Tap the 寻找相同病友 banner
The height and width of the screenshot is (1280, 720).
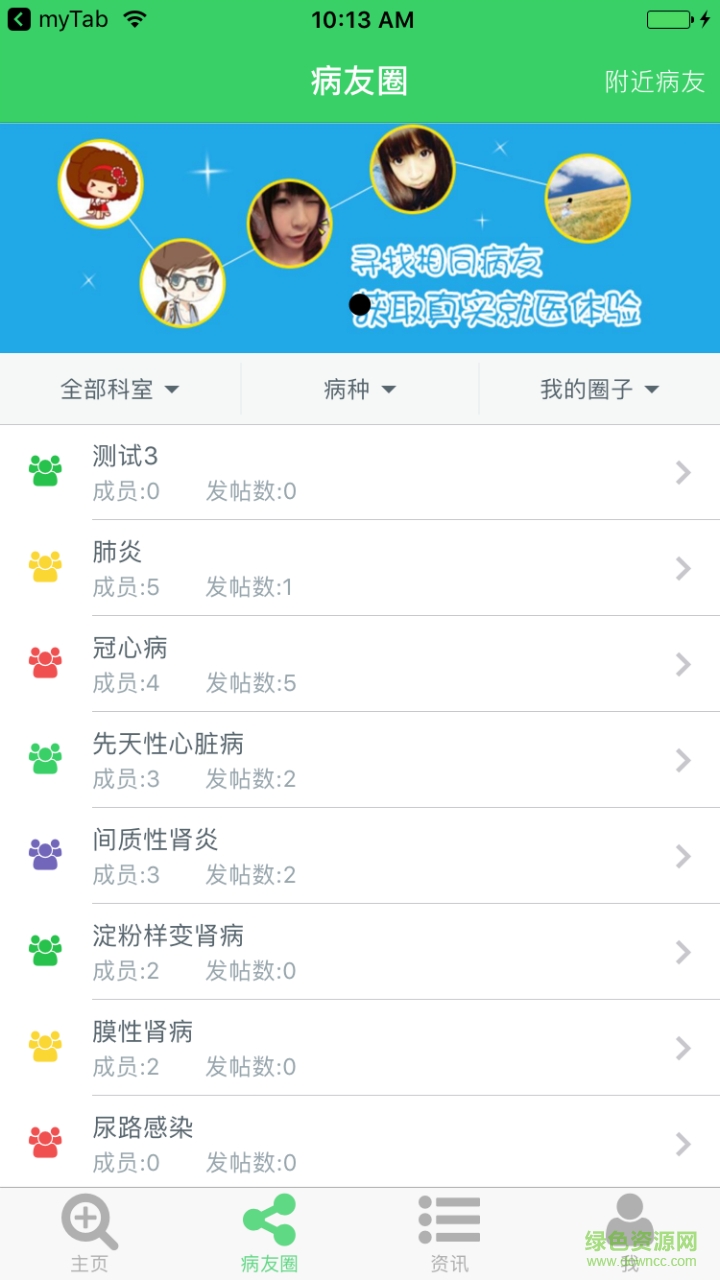point(360,238)
